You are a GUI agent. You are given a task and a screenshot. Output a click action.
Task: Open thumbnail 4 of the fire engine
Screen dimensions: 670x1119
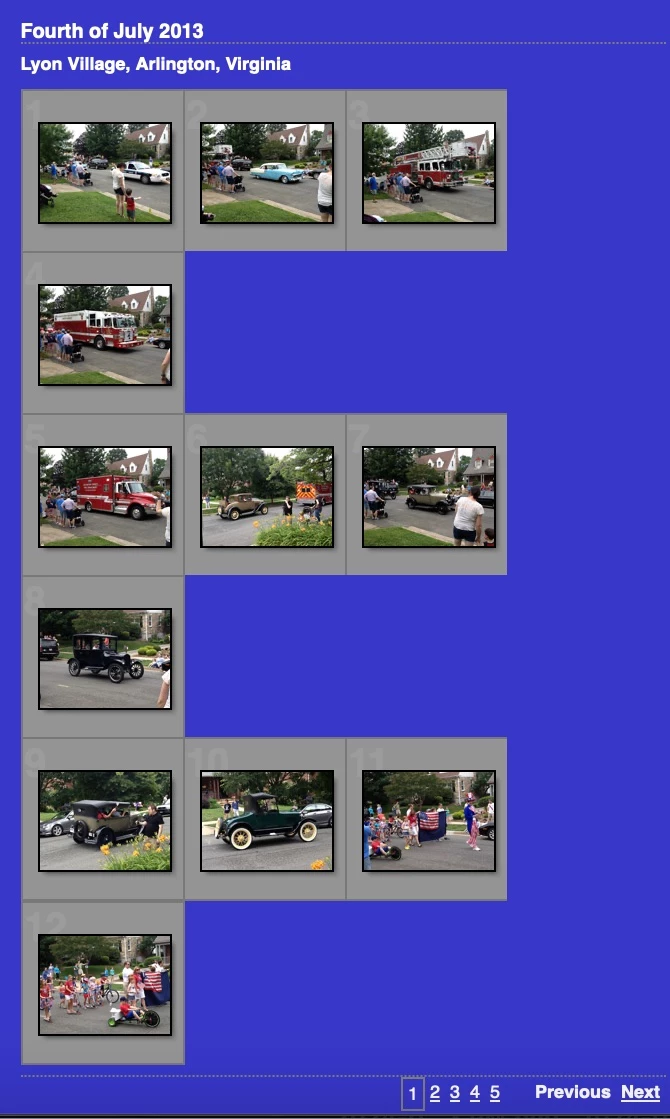click(x=105, y=334)
